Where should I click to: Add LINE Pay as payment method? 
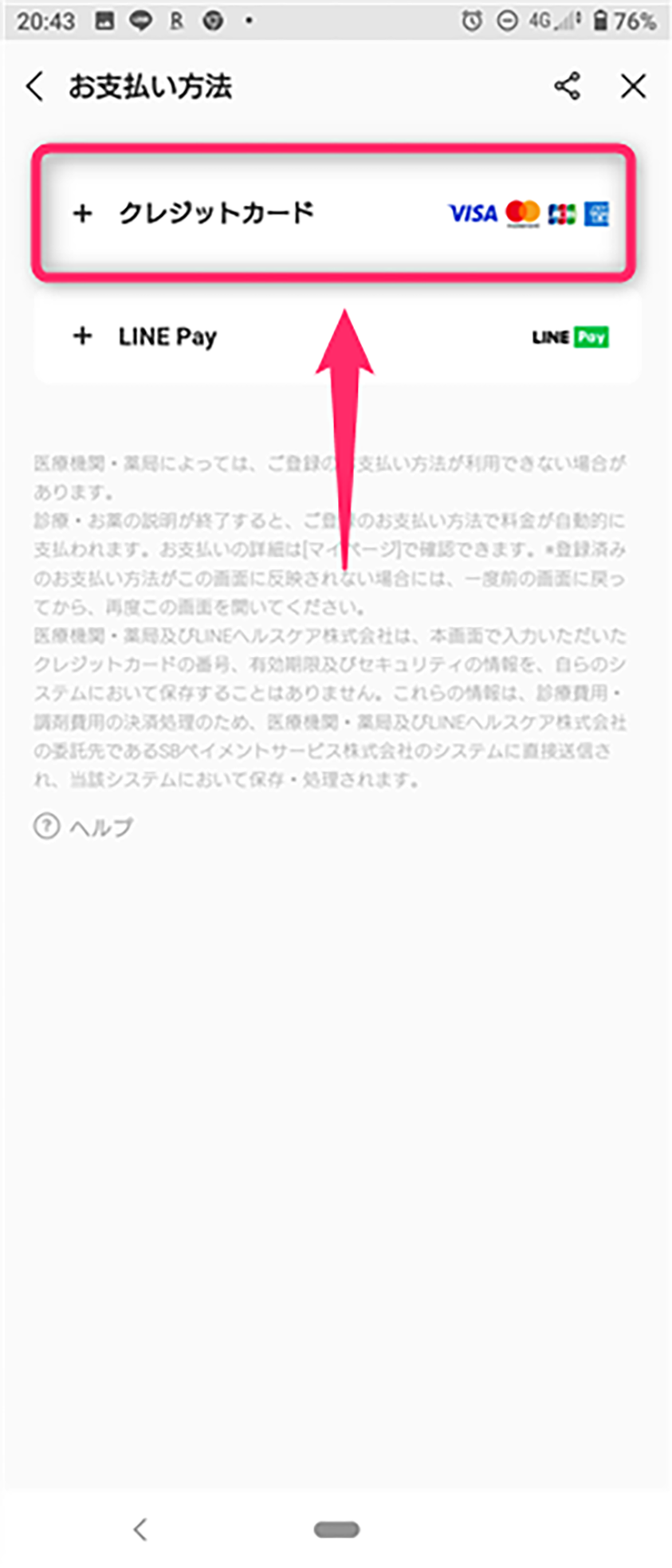click(336, 336)
